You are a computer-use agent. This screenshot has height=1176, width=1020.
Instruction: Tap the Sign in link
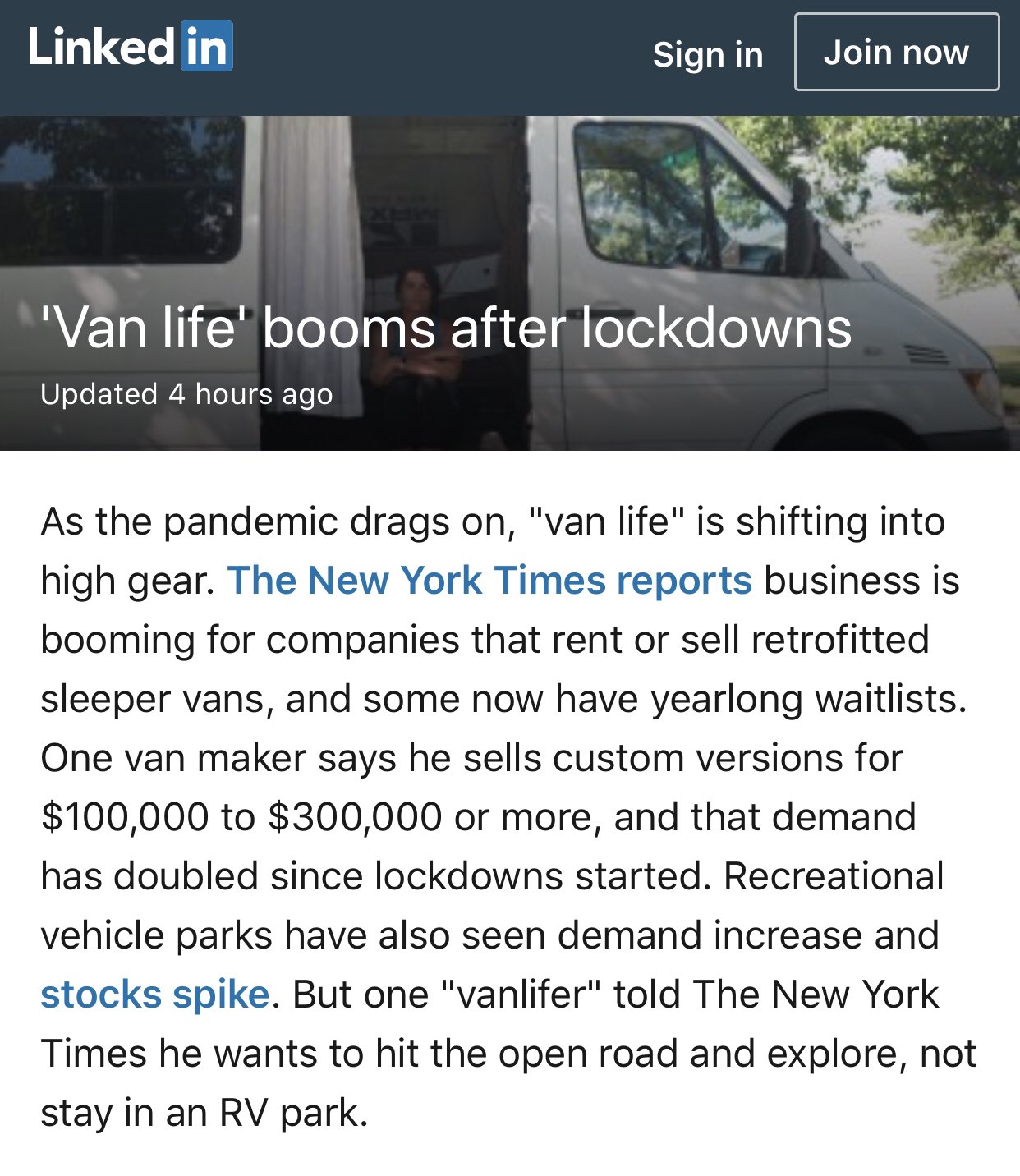707,54
